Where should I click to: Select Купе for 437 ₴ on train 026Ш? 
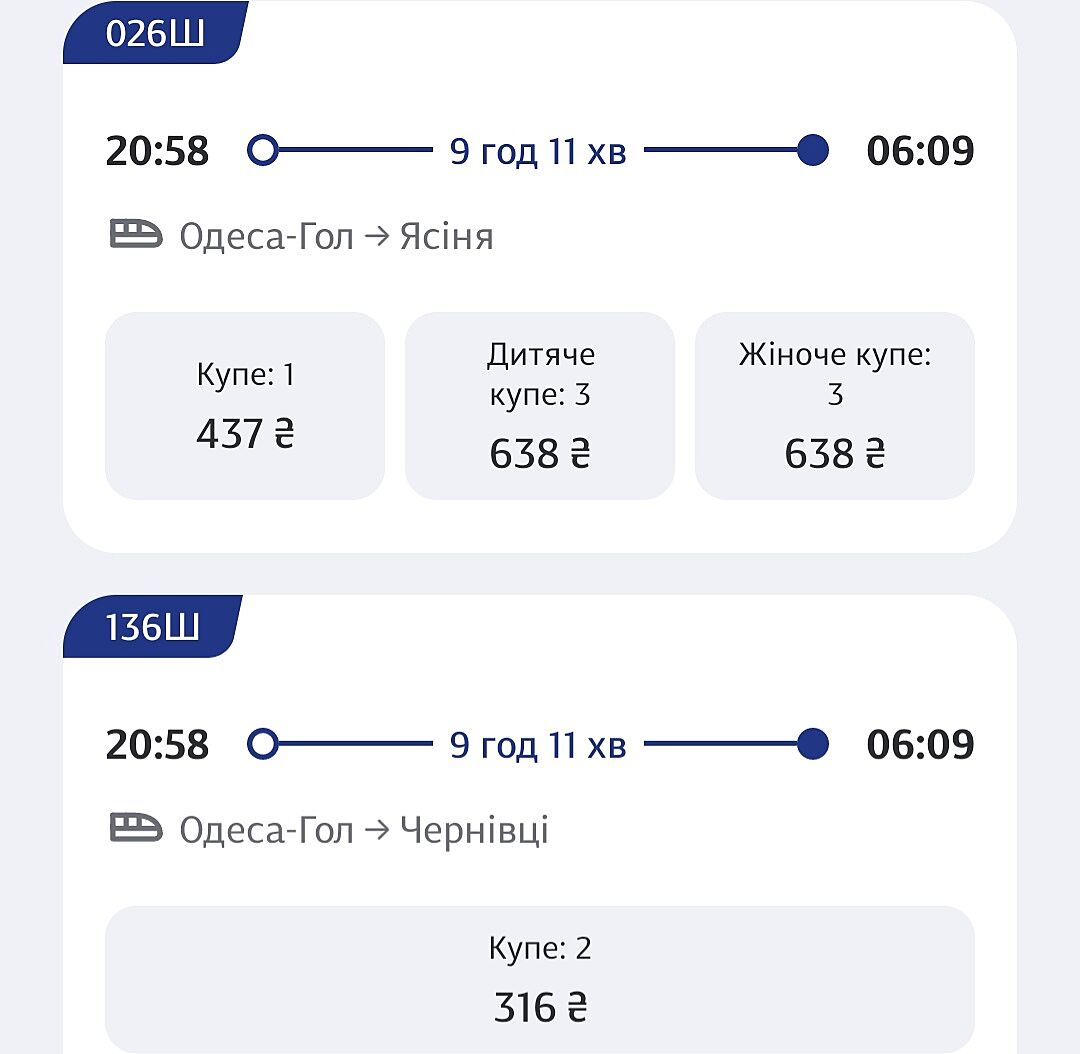(x=245, y=406)
